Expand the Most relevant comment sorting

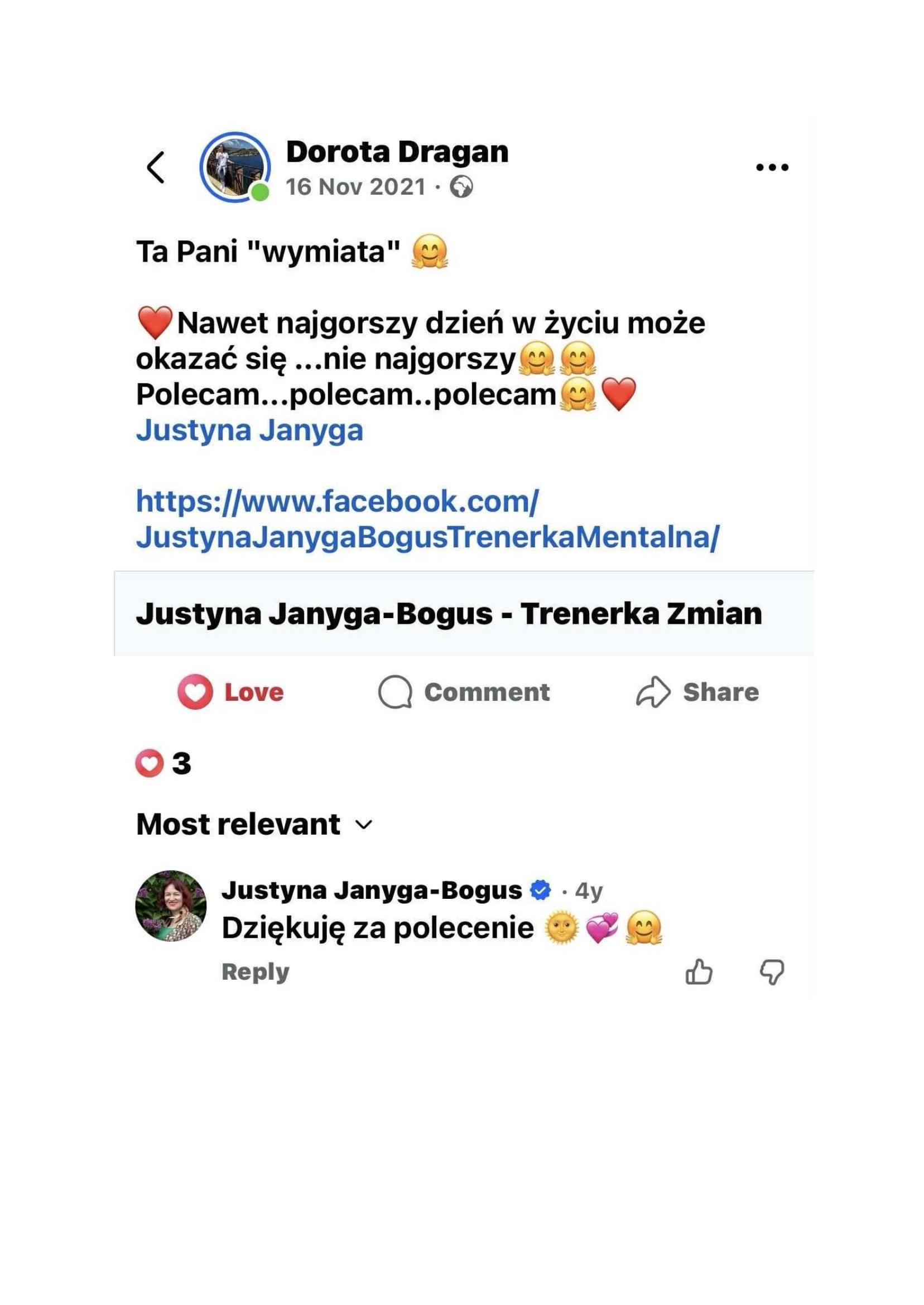point(254,824)
